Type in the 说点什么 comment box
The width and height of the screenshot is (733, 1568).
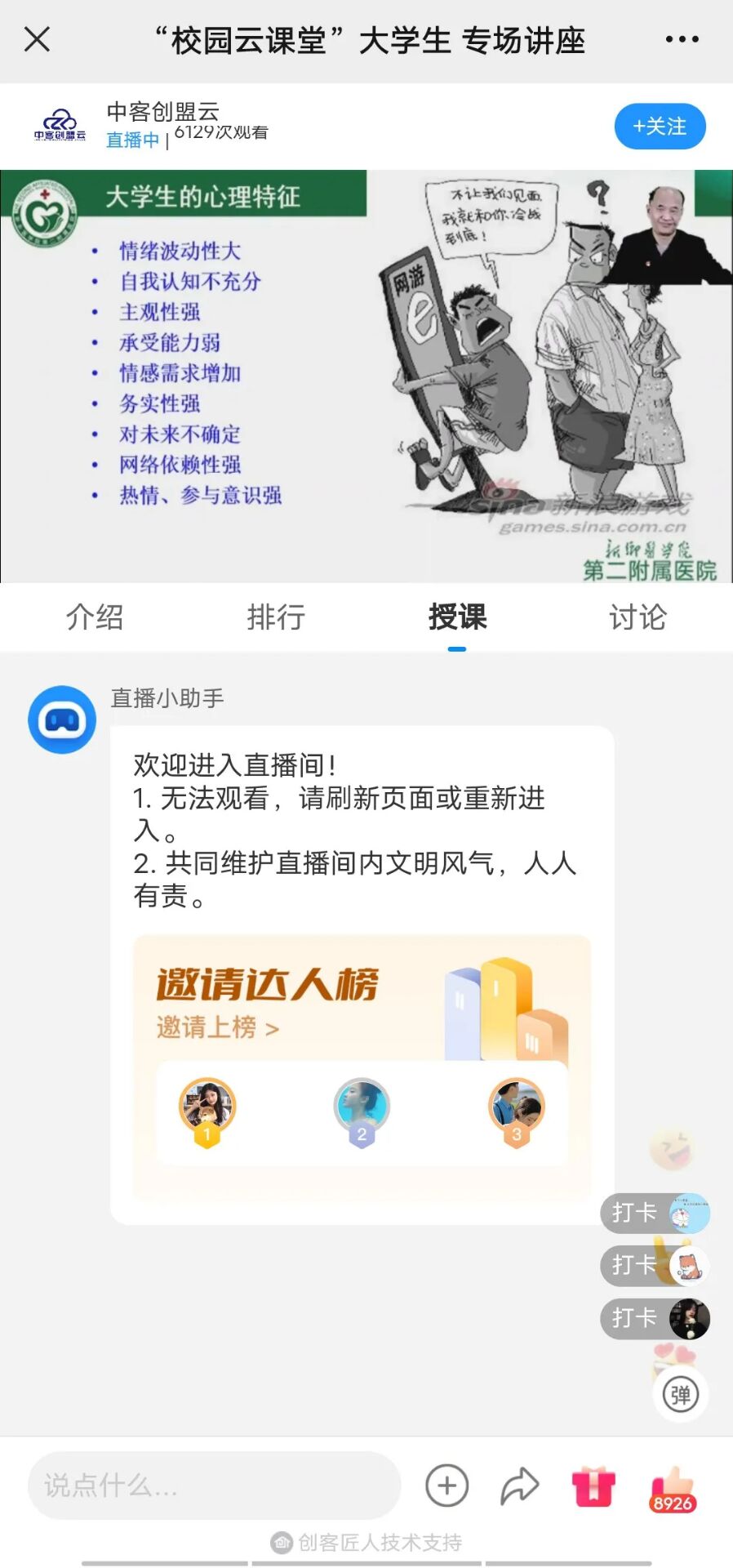pos(214,1486)
